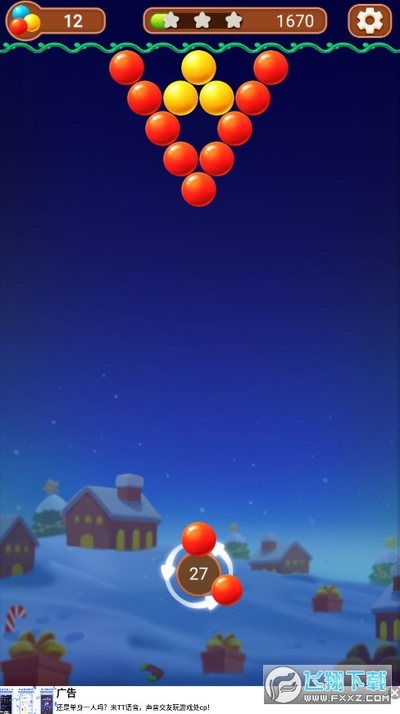Close the bottom ad banner
Screen dimensions: 400x714
tap(395, 693)
